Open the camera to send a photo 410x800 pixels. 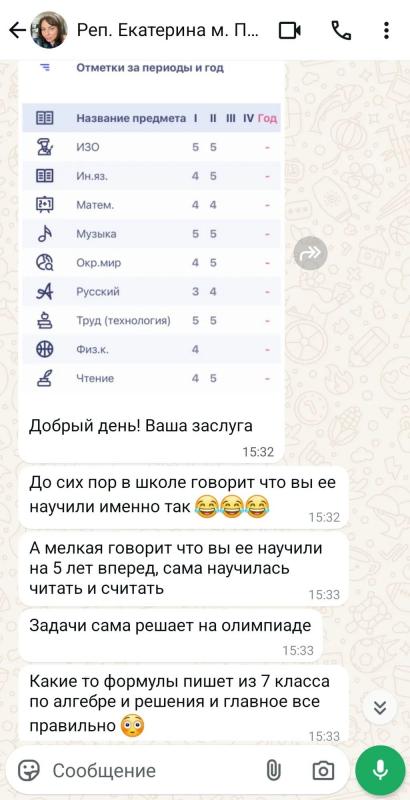tap(323, 770)
